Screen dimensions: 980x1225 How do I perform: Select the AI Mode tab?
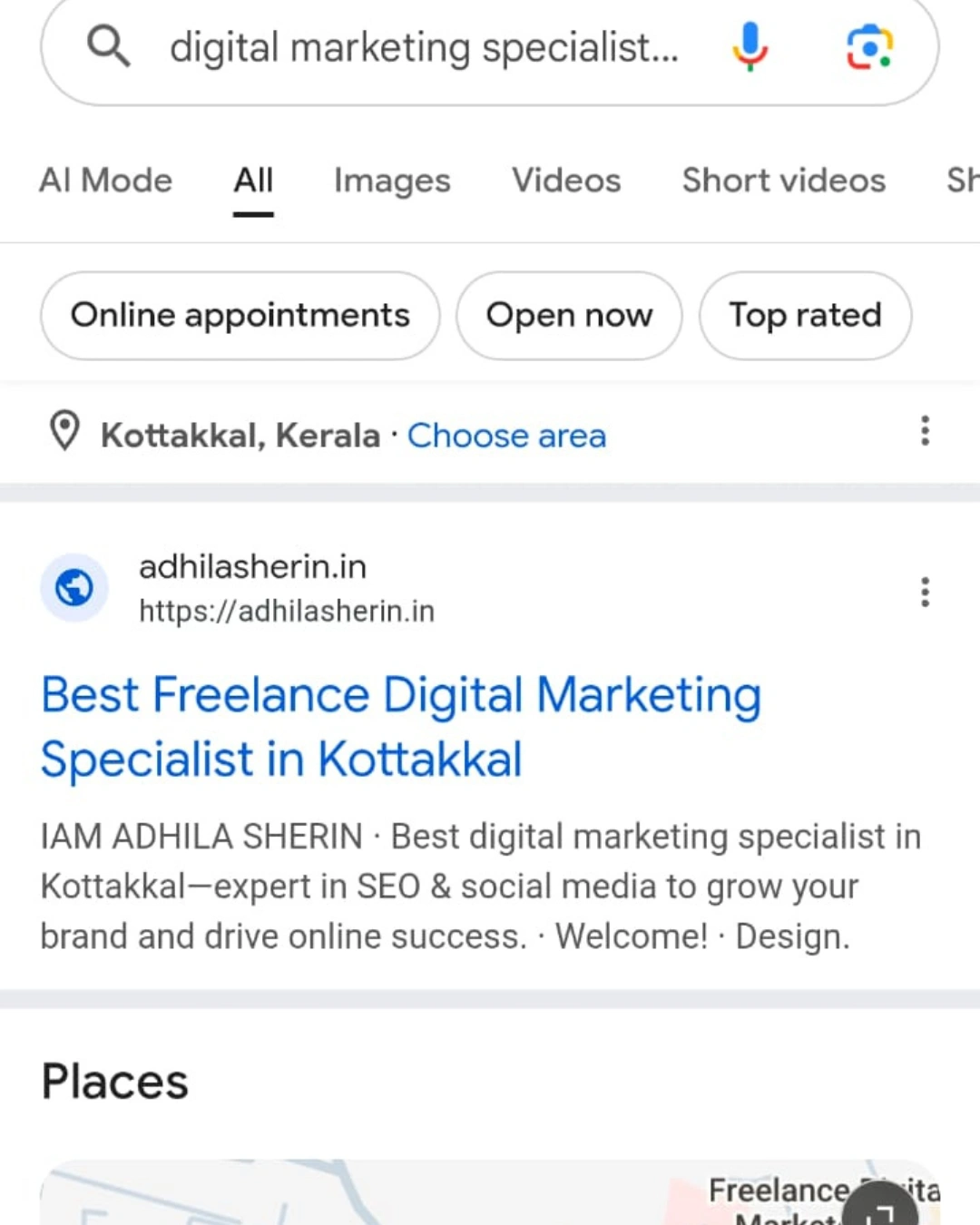105,181
